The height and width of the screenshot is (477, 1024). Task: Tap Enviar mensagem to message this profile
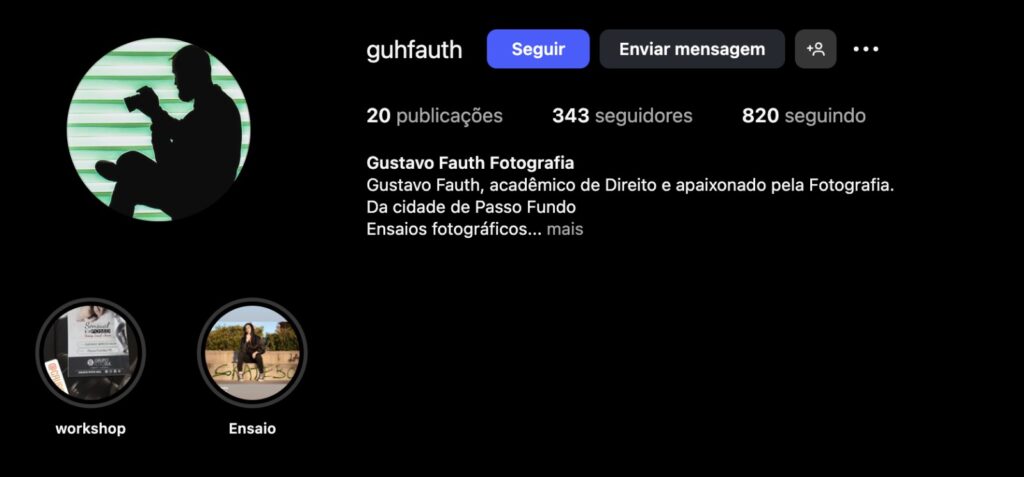(692, 49)
